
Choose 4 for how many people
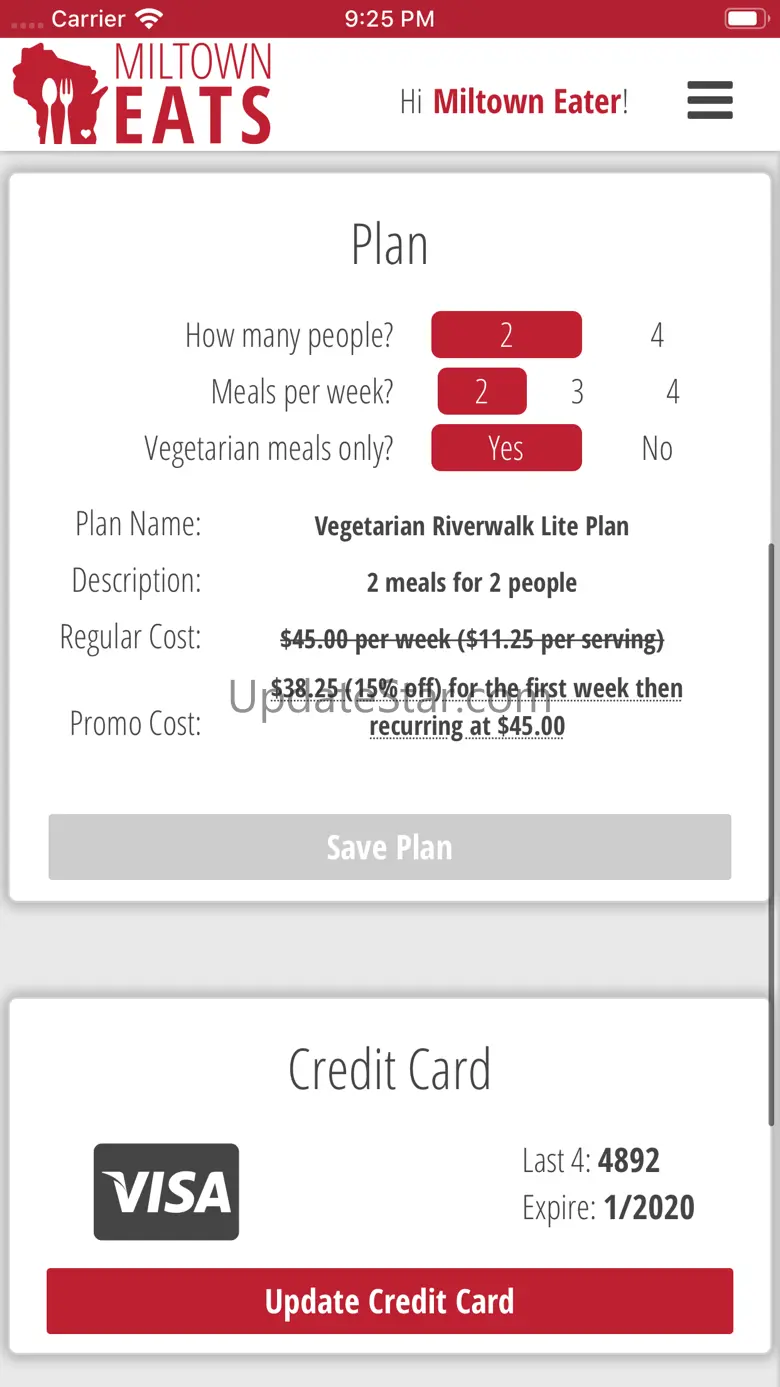657,335
